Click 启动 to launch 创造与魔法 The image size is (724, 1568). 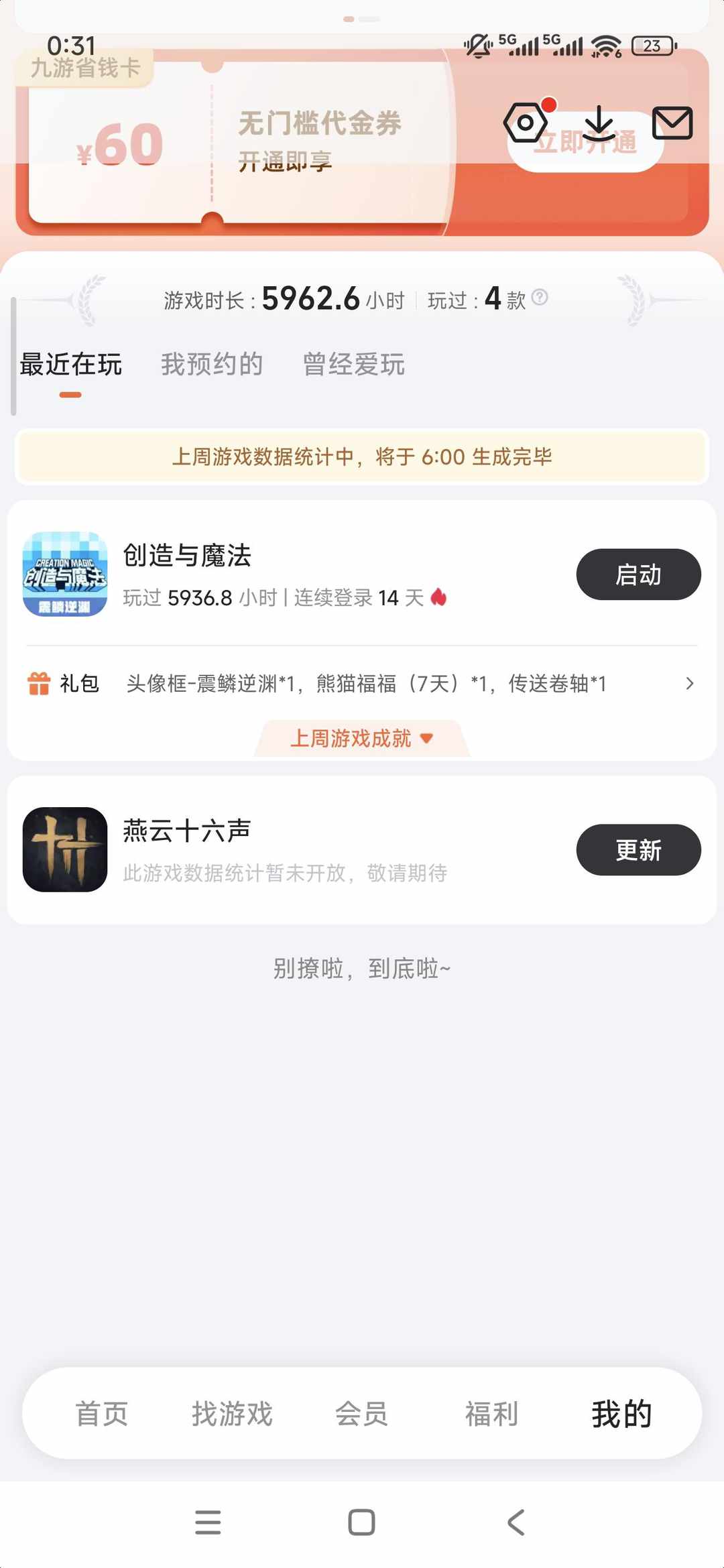coord(638,574)
